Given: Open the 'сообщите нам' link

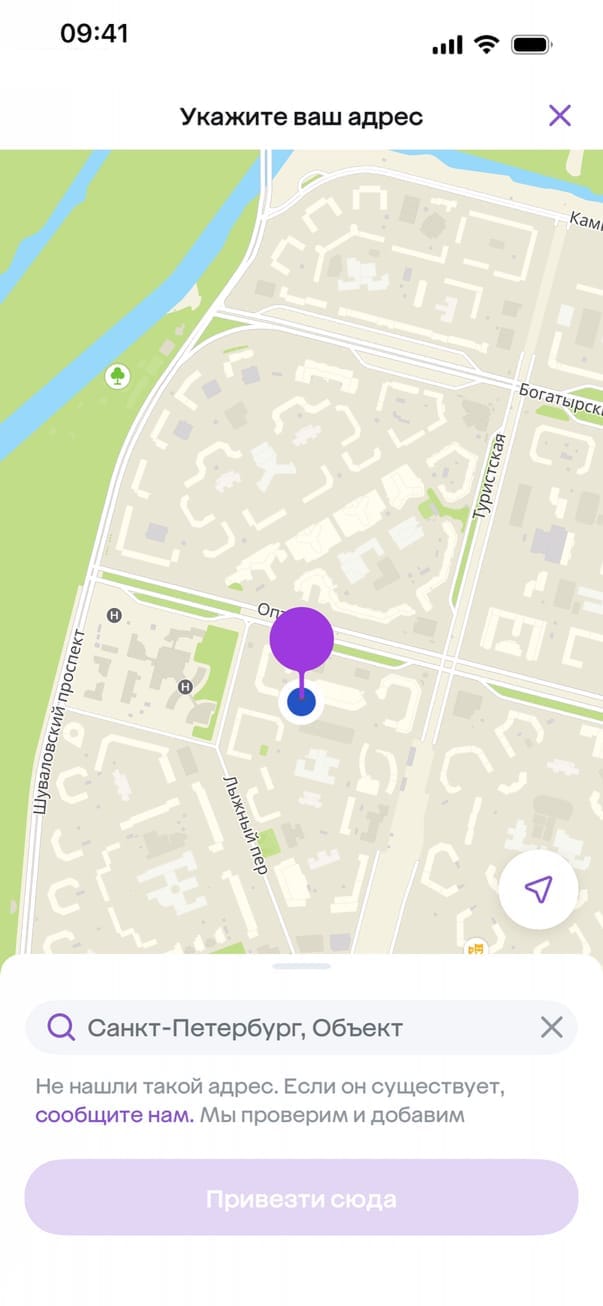Looking at the screenshot, I should pyautogui.click(x=114, y=1115).
